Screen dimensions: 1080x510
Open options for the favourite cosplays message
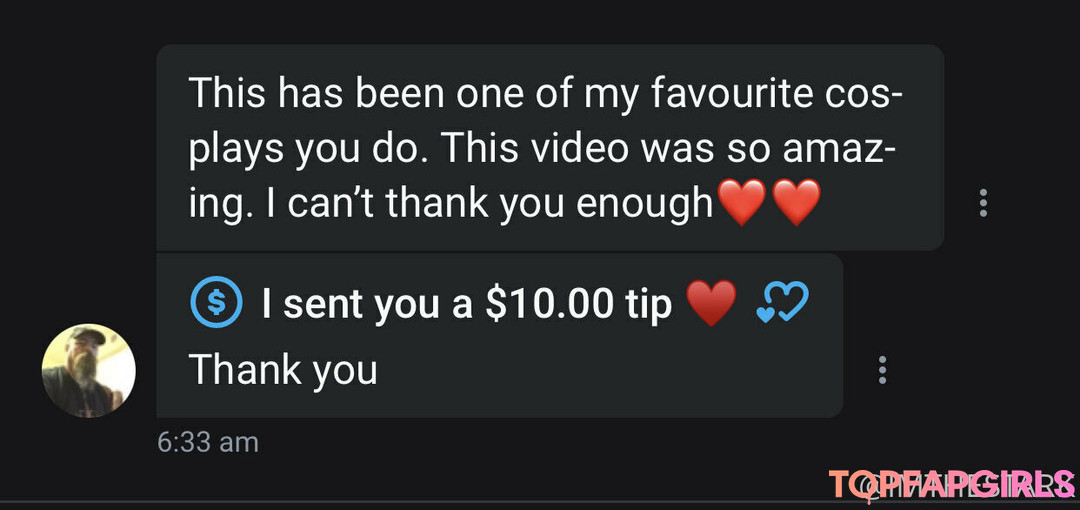coord(983,203)
